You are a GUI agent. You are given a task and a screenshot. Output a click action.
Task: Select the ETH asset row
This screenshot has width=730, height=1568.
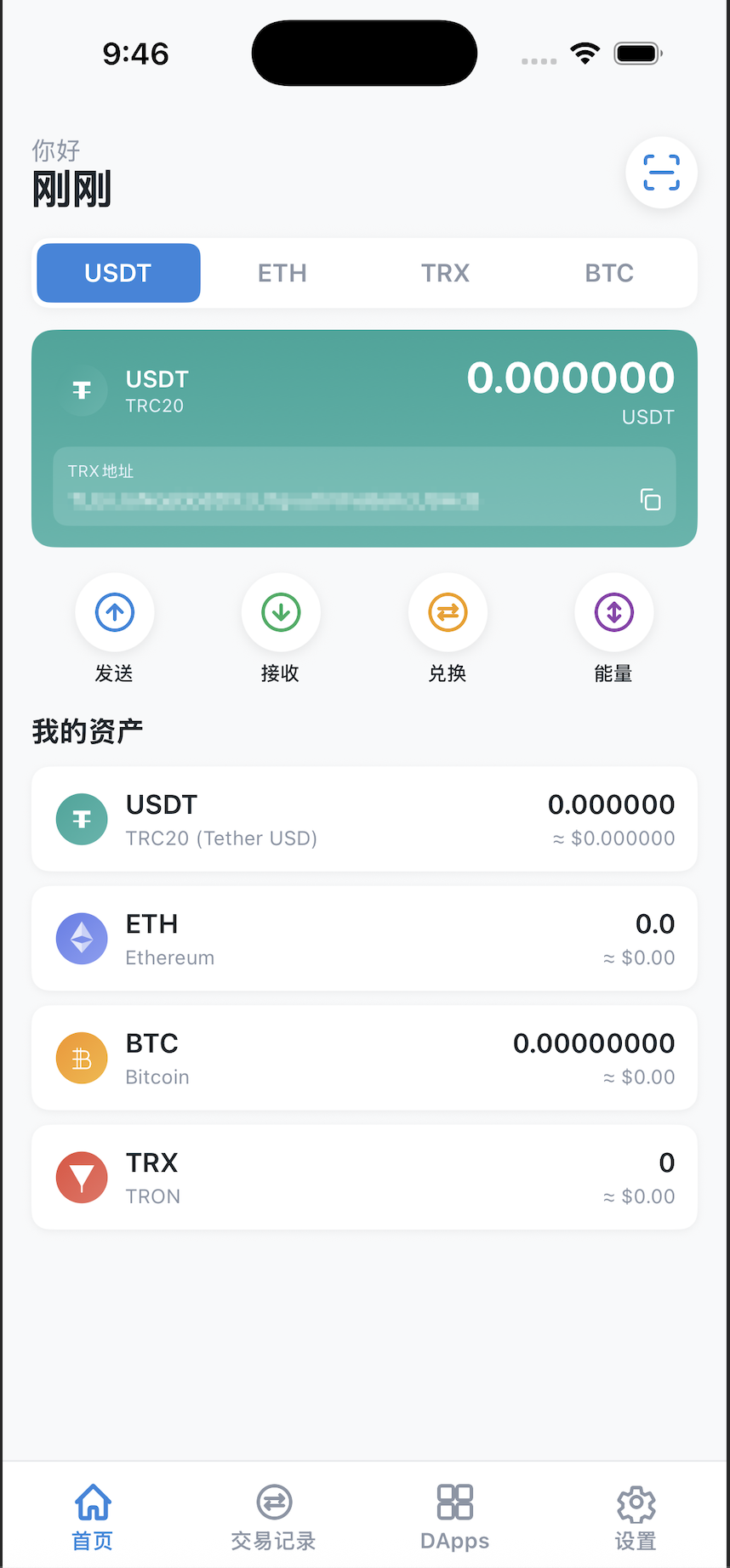click(364, 939)
